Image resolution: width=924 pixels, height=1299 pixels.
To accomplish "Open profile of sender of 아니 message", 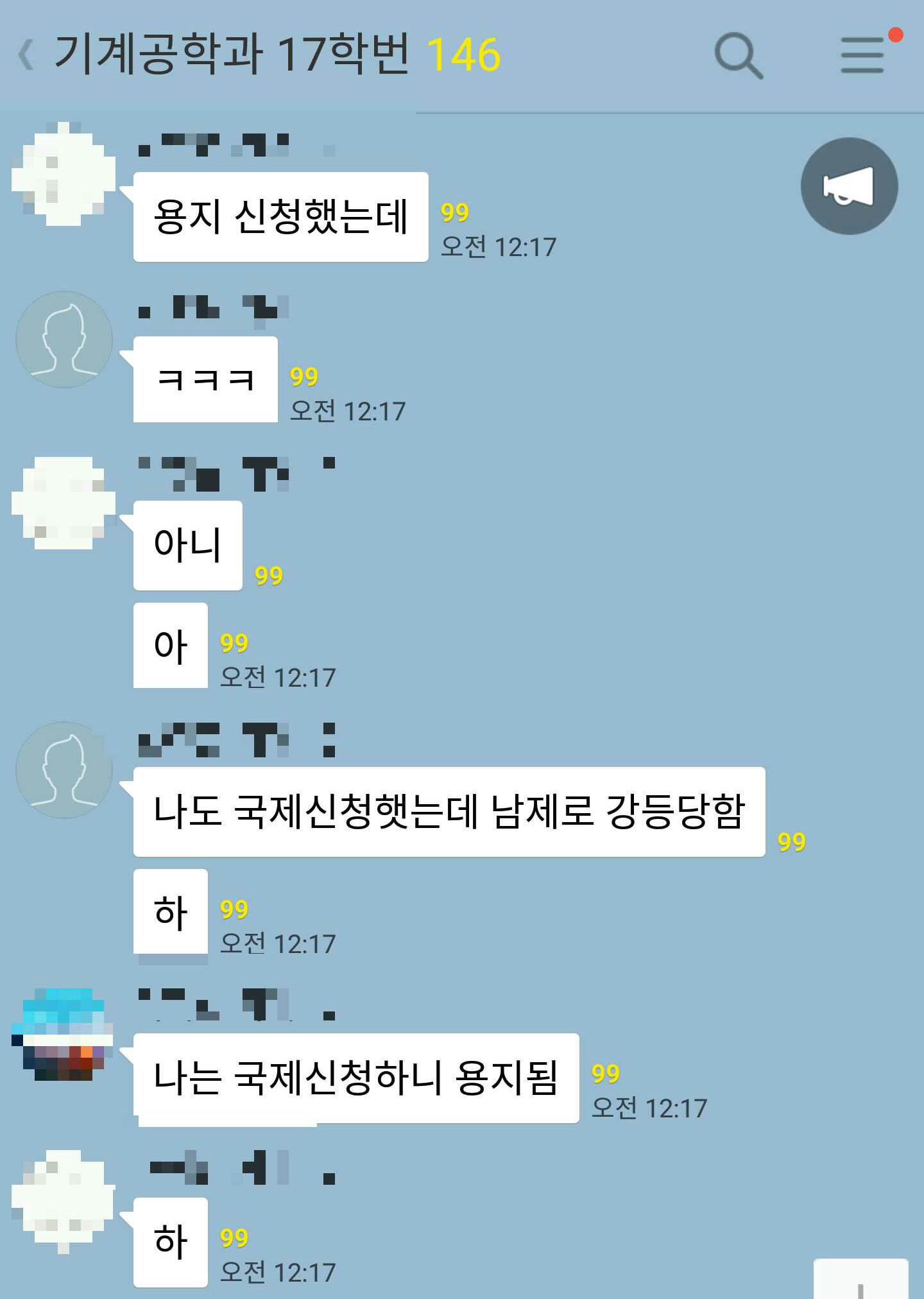I will [64, 504].
